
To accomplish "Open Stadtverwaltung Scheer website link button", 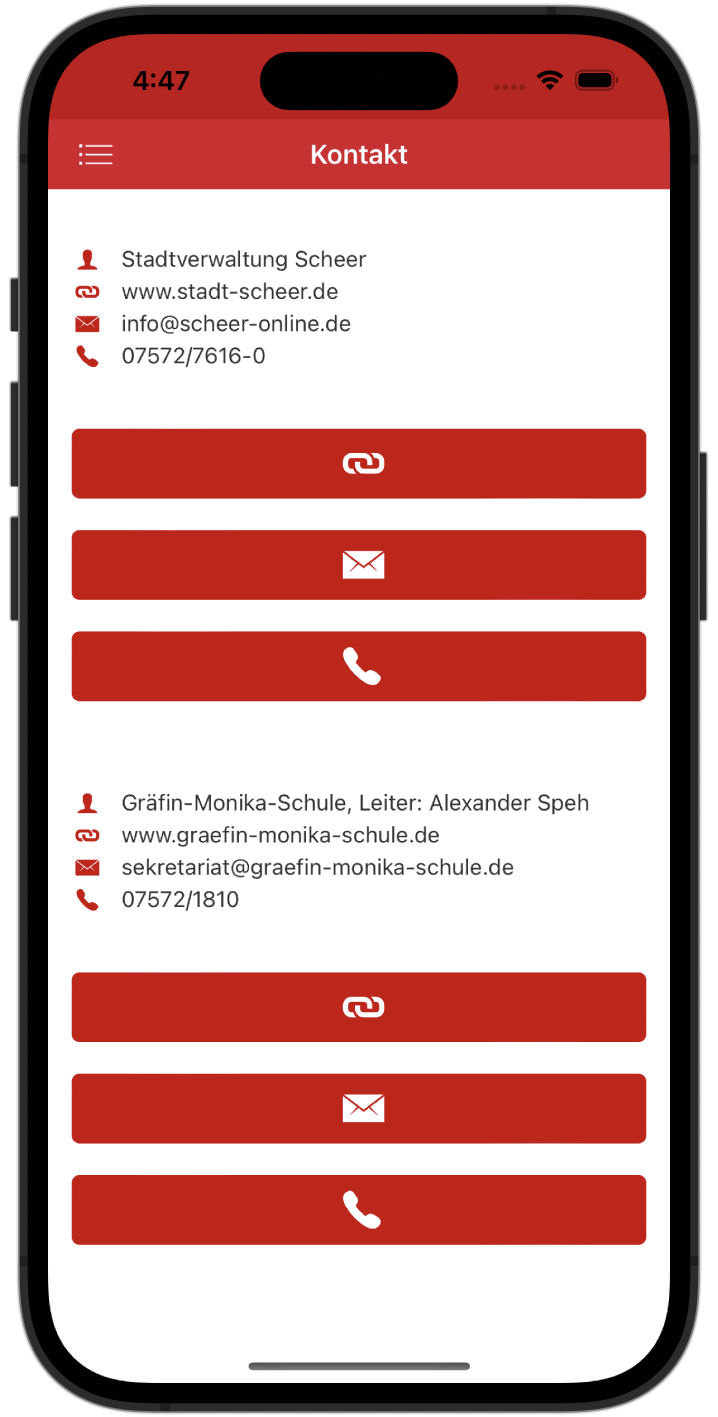I will click(359, 463).
